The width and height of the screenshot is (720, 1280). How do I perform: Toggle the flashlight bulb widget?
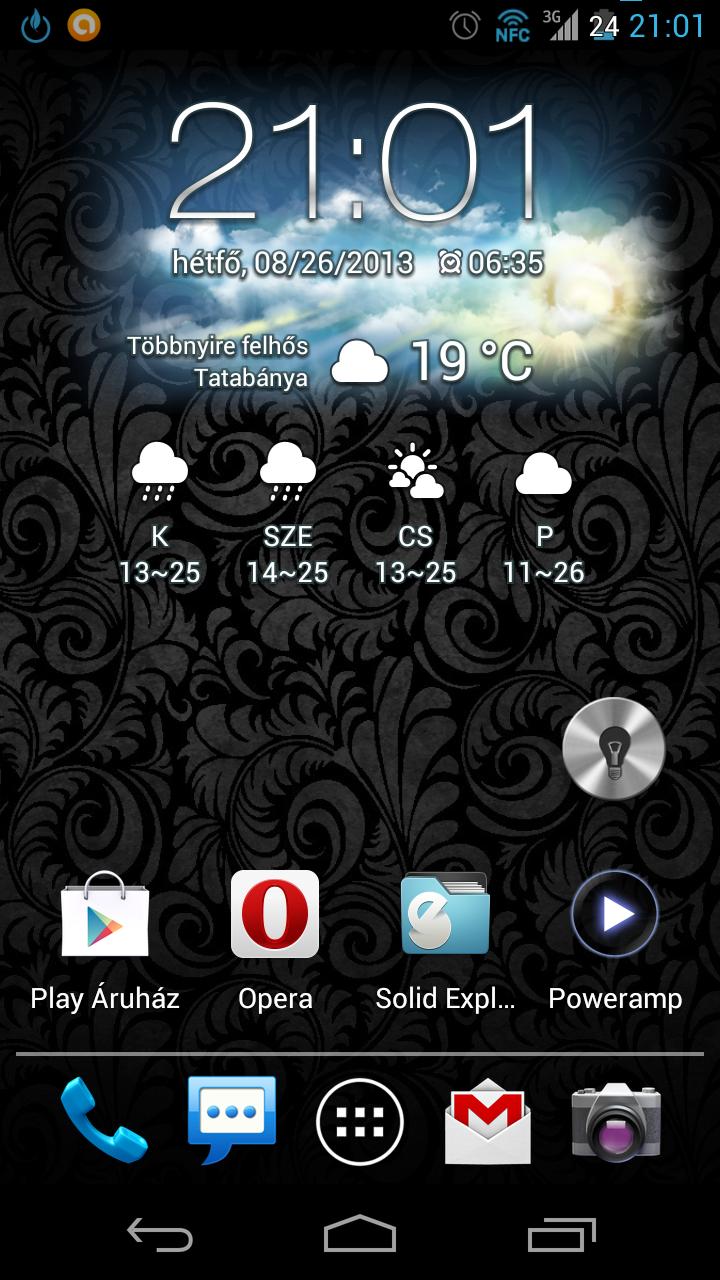(613, 748)
